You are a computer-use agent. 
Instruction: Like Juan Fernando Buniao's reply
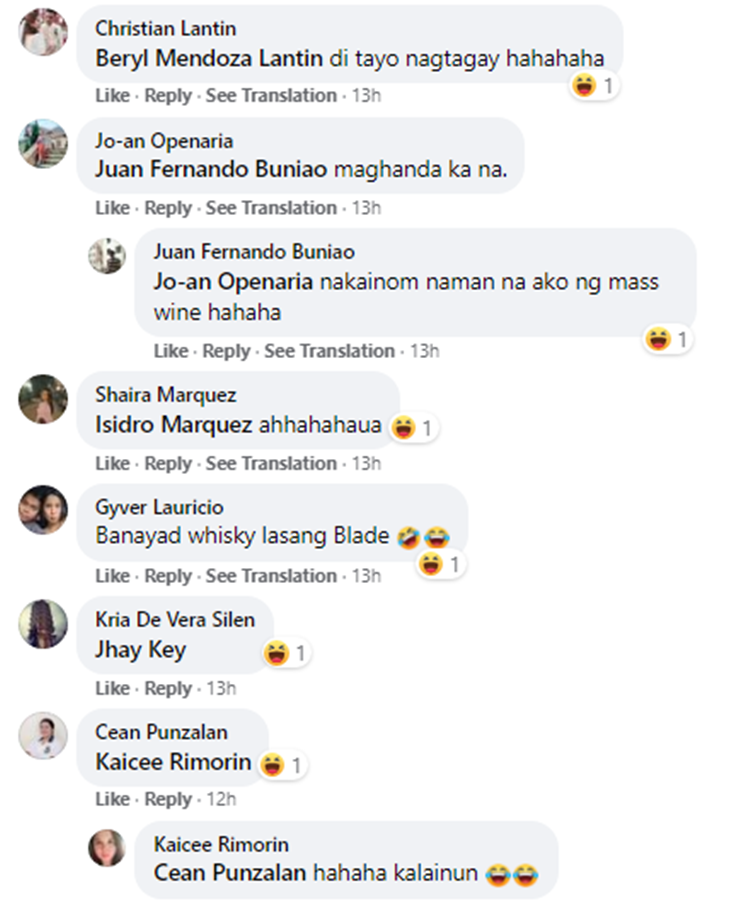point(170,351)
